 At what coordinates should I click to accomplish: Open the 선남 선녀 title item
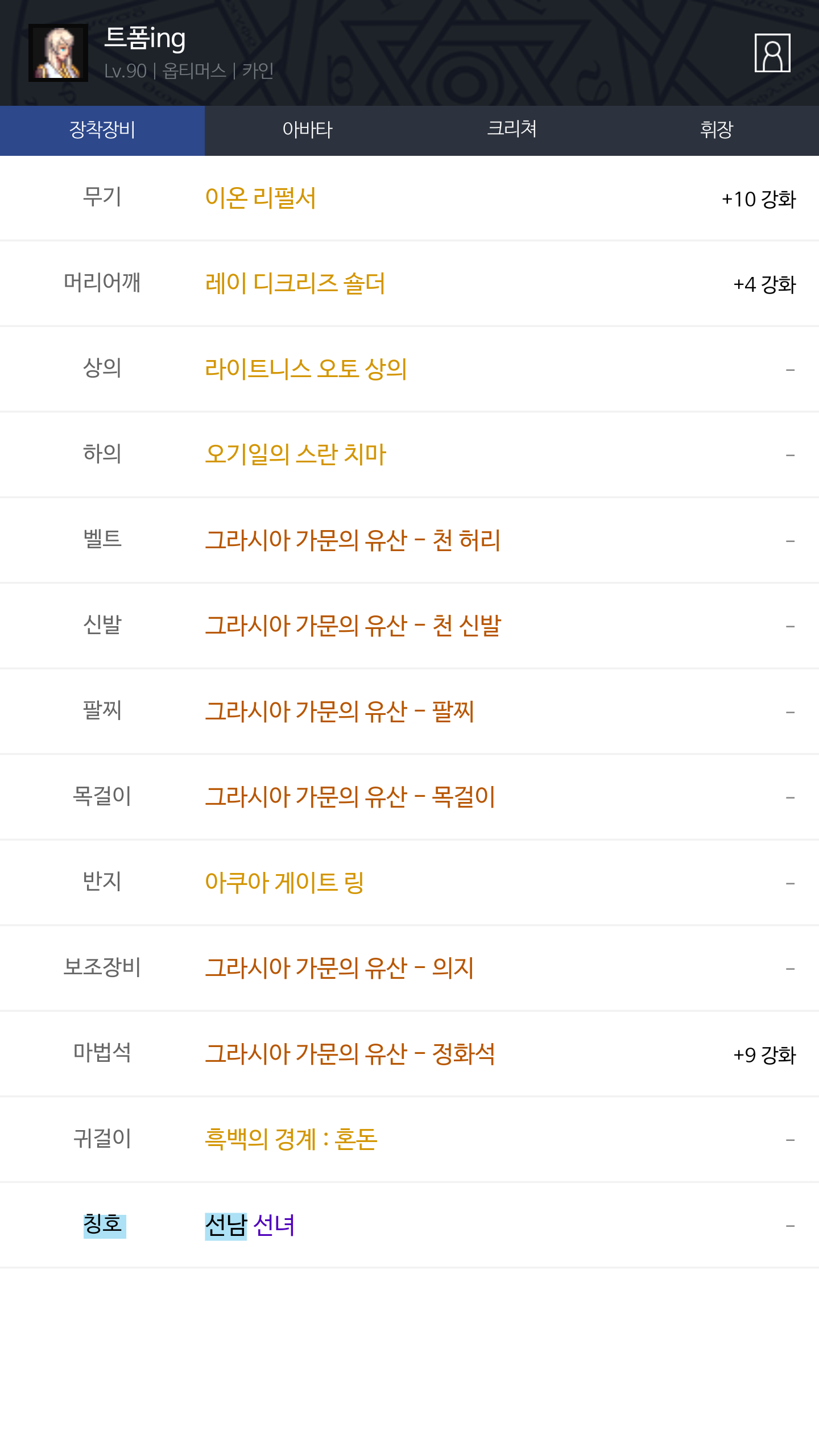click(x=250, y=1225)
